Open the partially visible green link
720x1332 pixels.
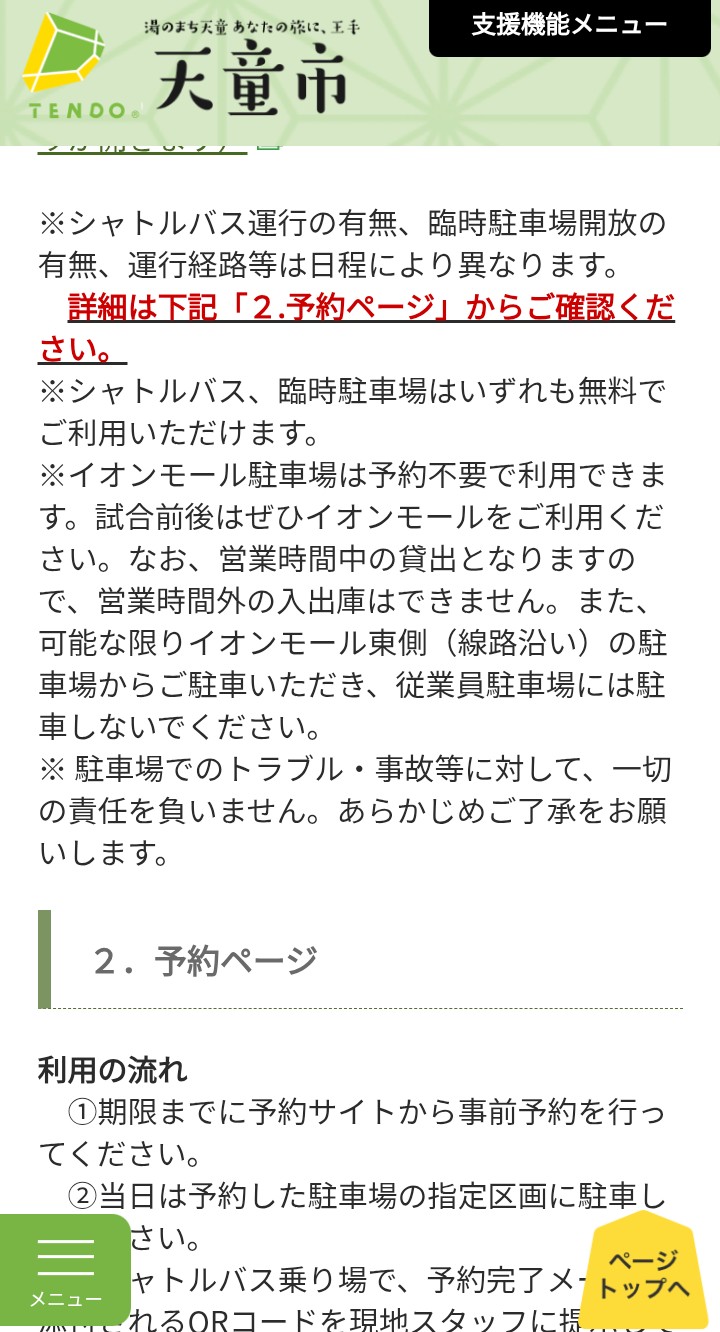(143, 148)
